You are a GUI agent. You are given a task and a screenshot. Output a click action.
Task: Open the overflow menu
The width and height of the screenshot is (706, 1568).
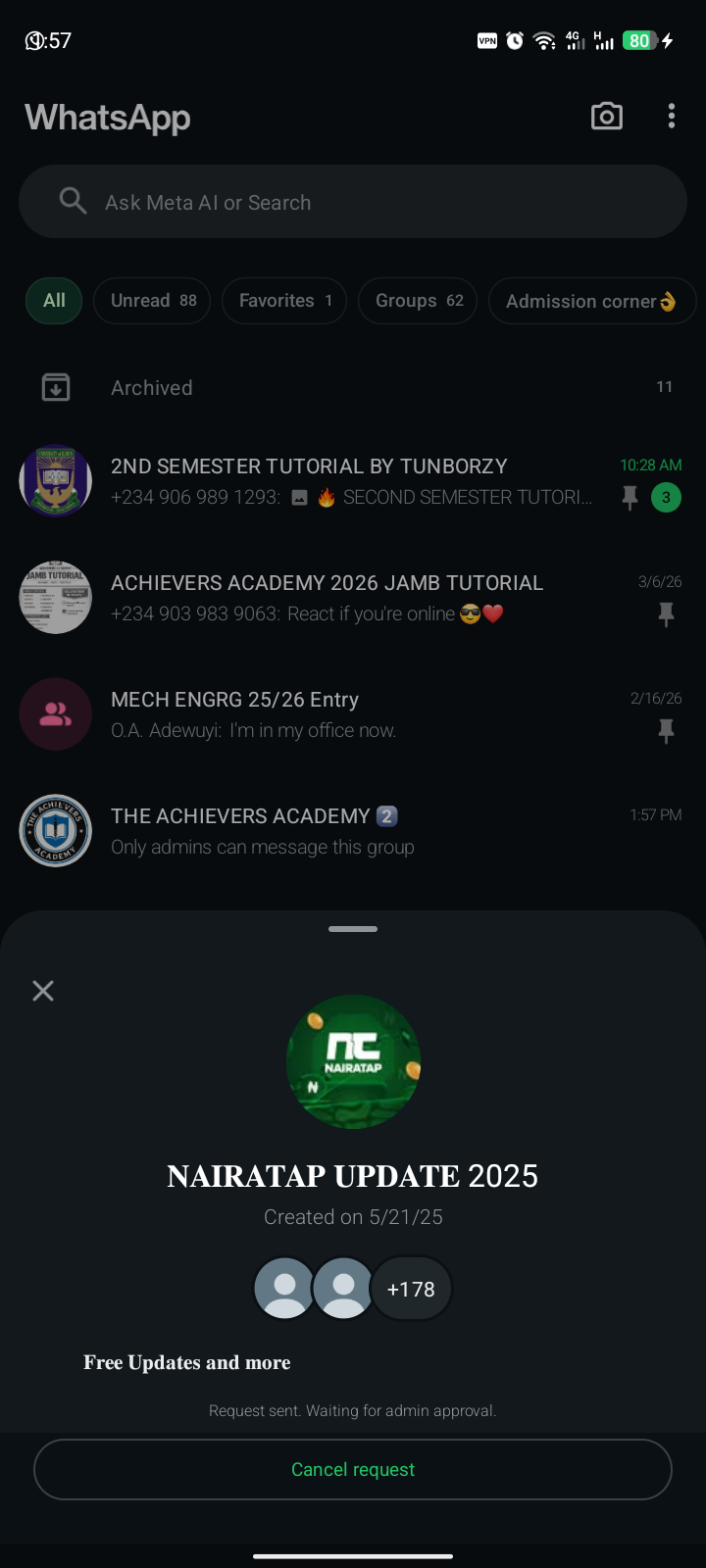coord(672,117)
